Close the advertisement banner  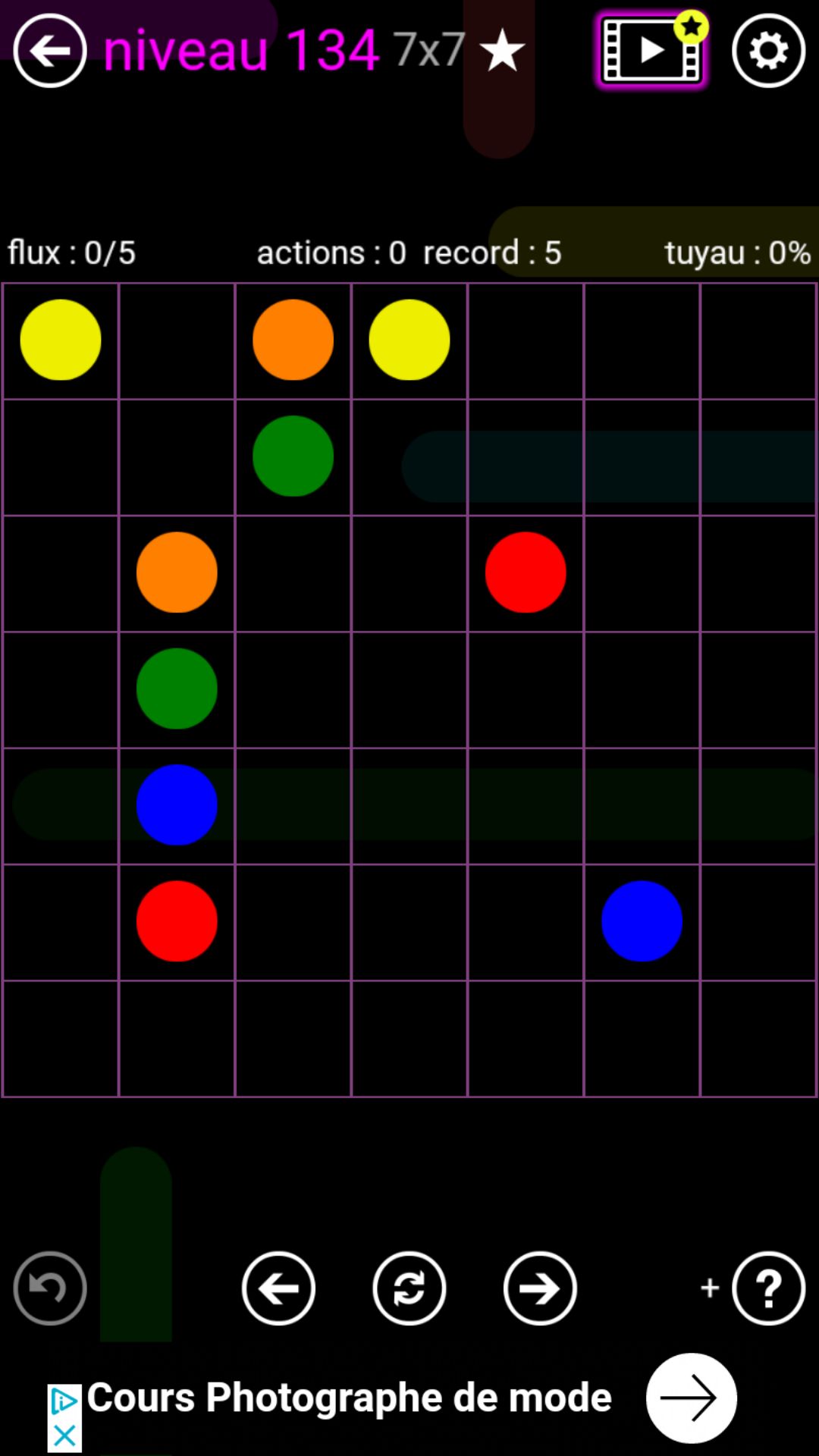[x=64, y=1436]
